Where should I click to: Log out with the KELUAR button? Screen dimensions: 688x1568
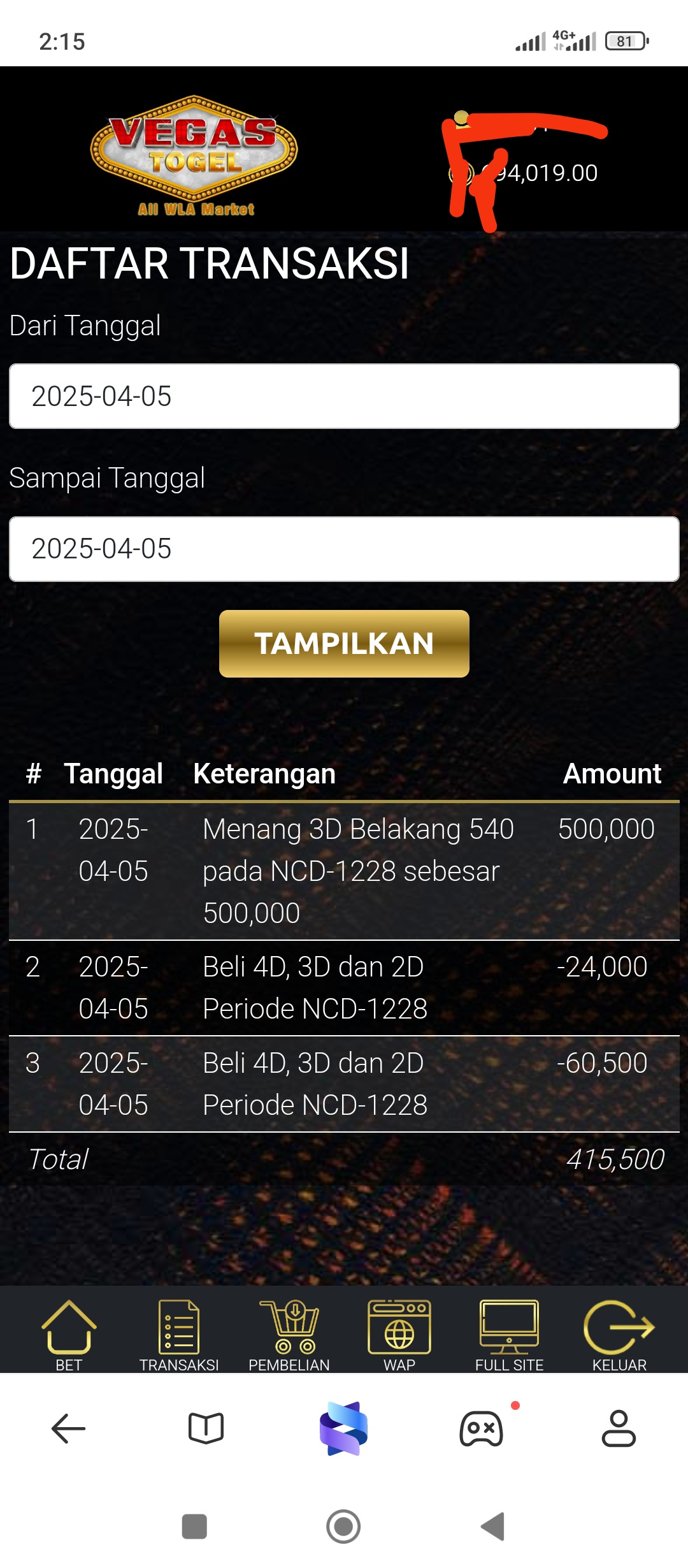(x=619, y=1335)
